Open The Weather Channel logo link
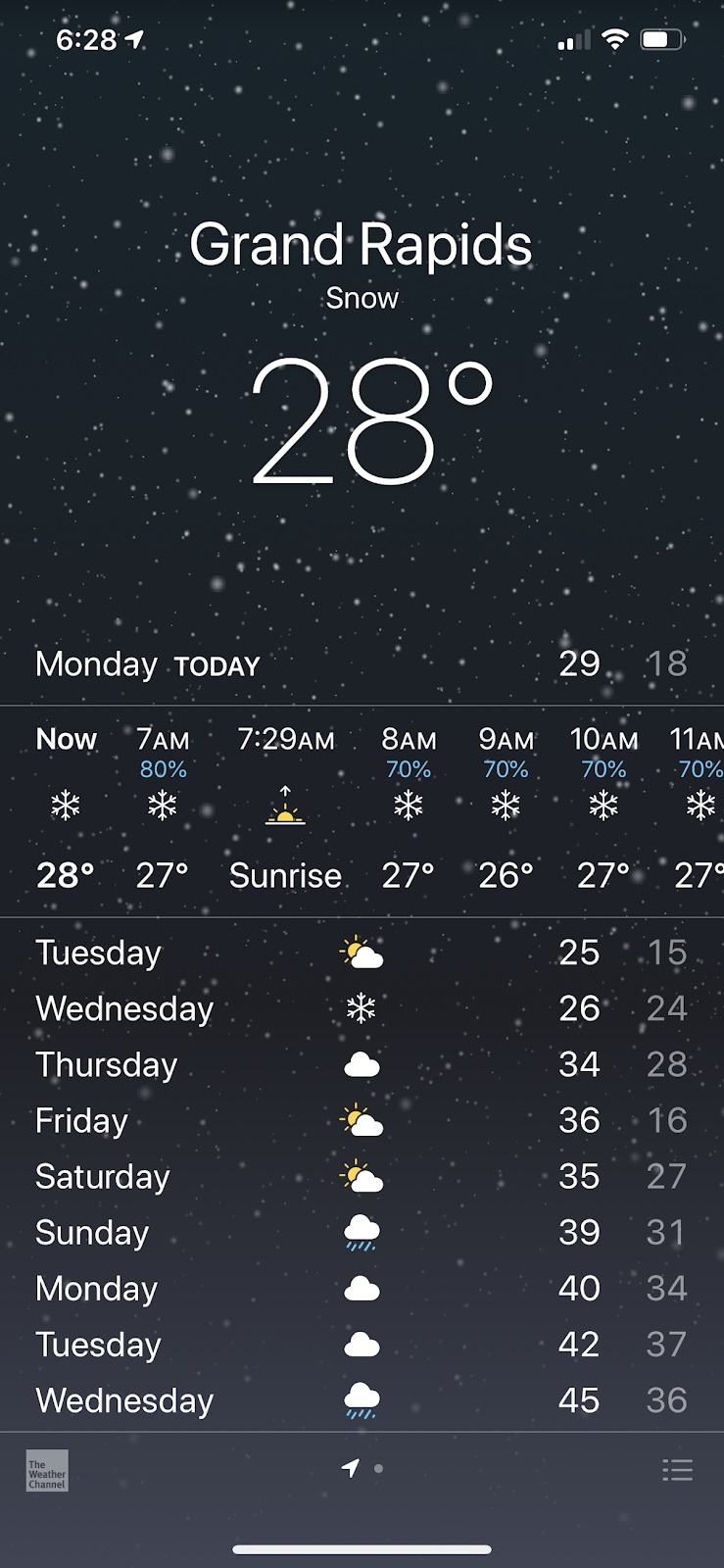This screenshot has height=1568, width=724. (x=47, y=1471)
